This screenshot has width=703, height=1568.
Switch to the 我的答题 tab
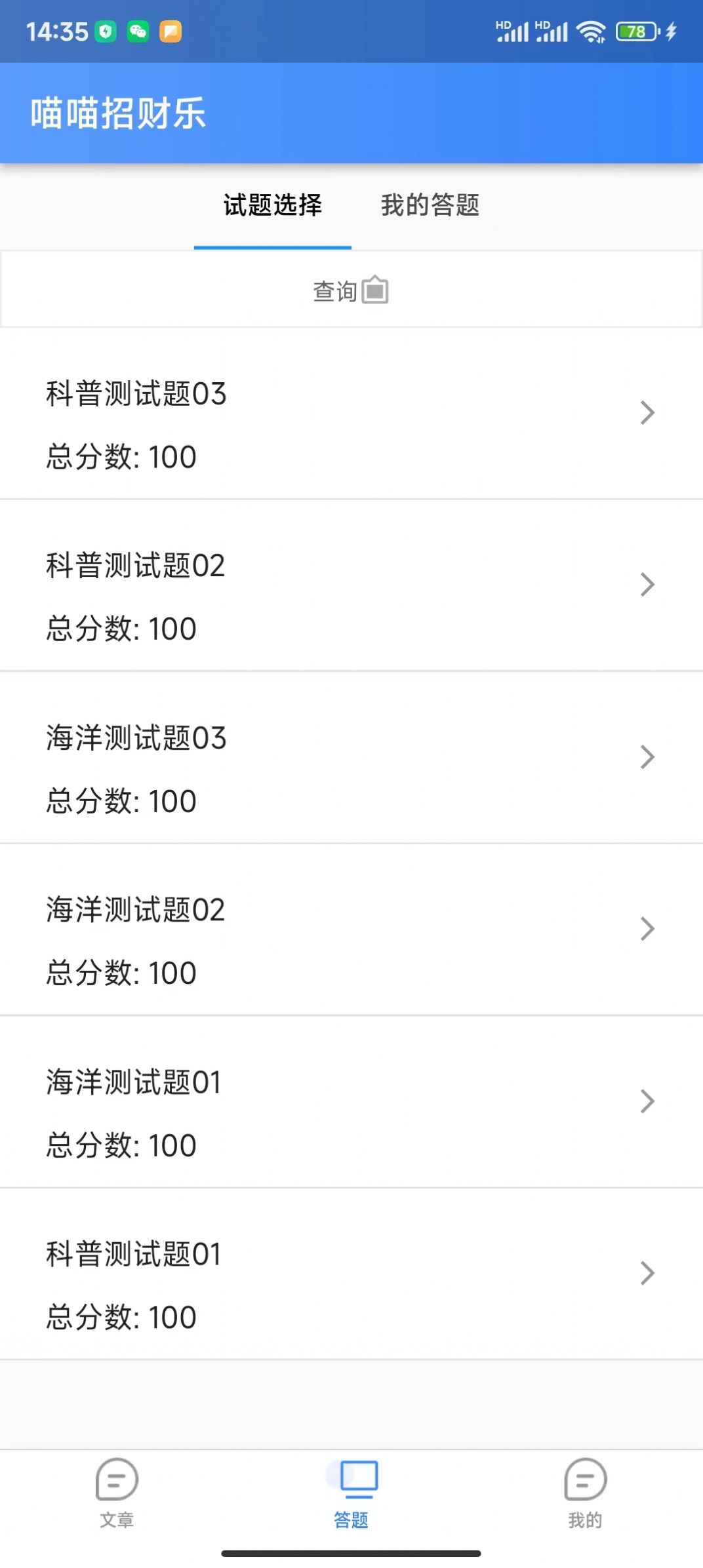[x=430, y=205]
